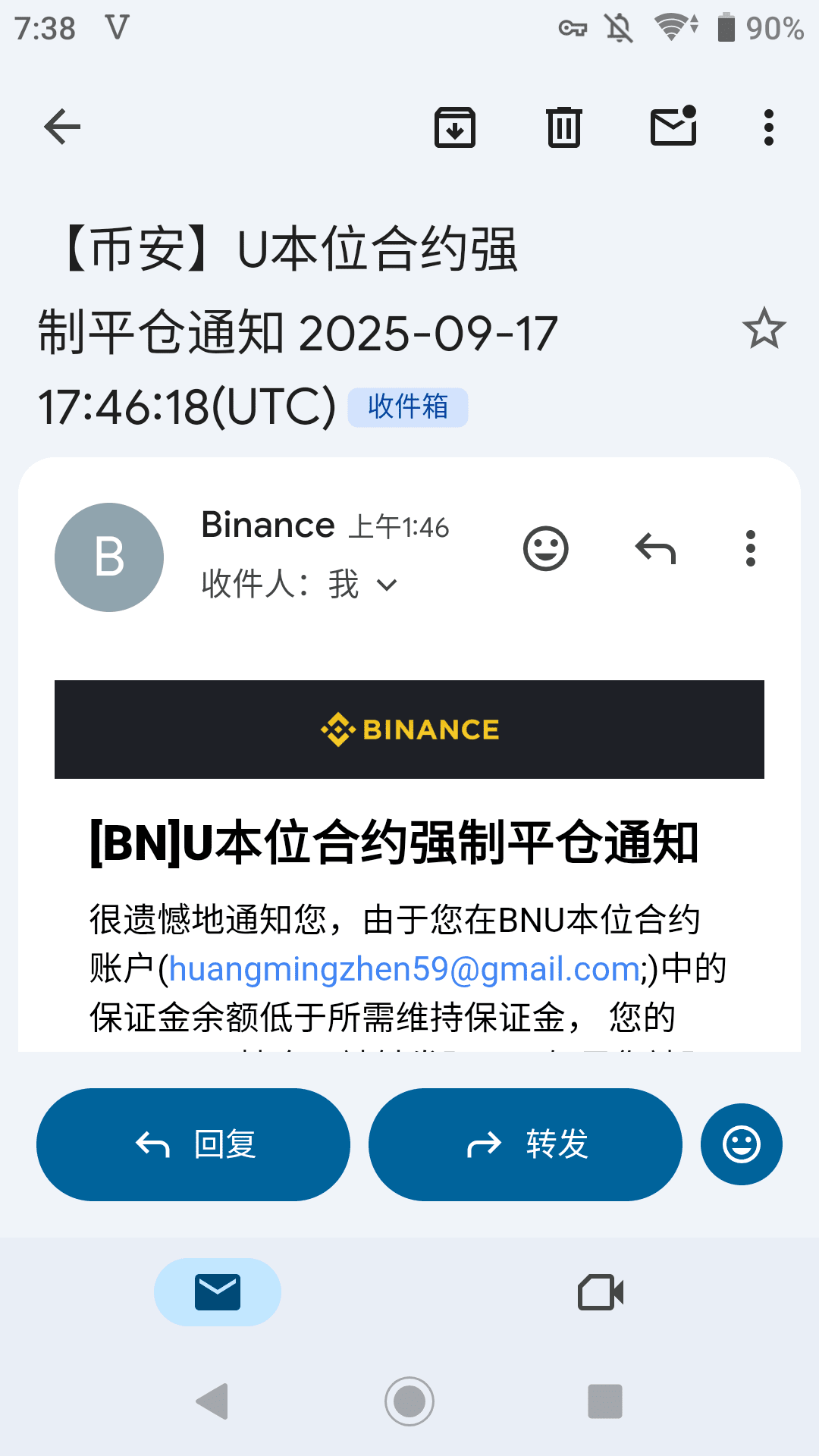Open the round emoji reaction button at bottom
This screenshot has height=1456, width=819.
point(741,1144)
